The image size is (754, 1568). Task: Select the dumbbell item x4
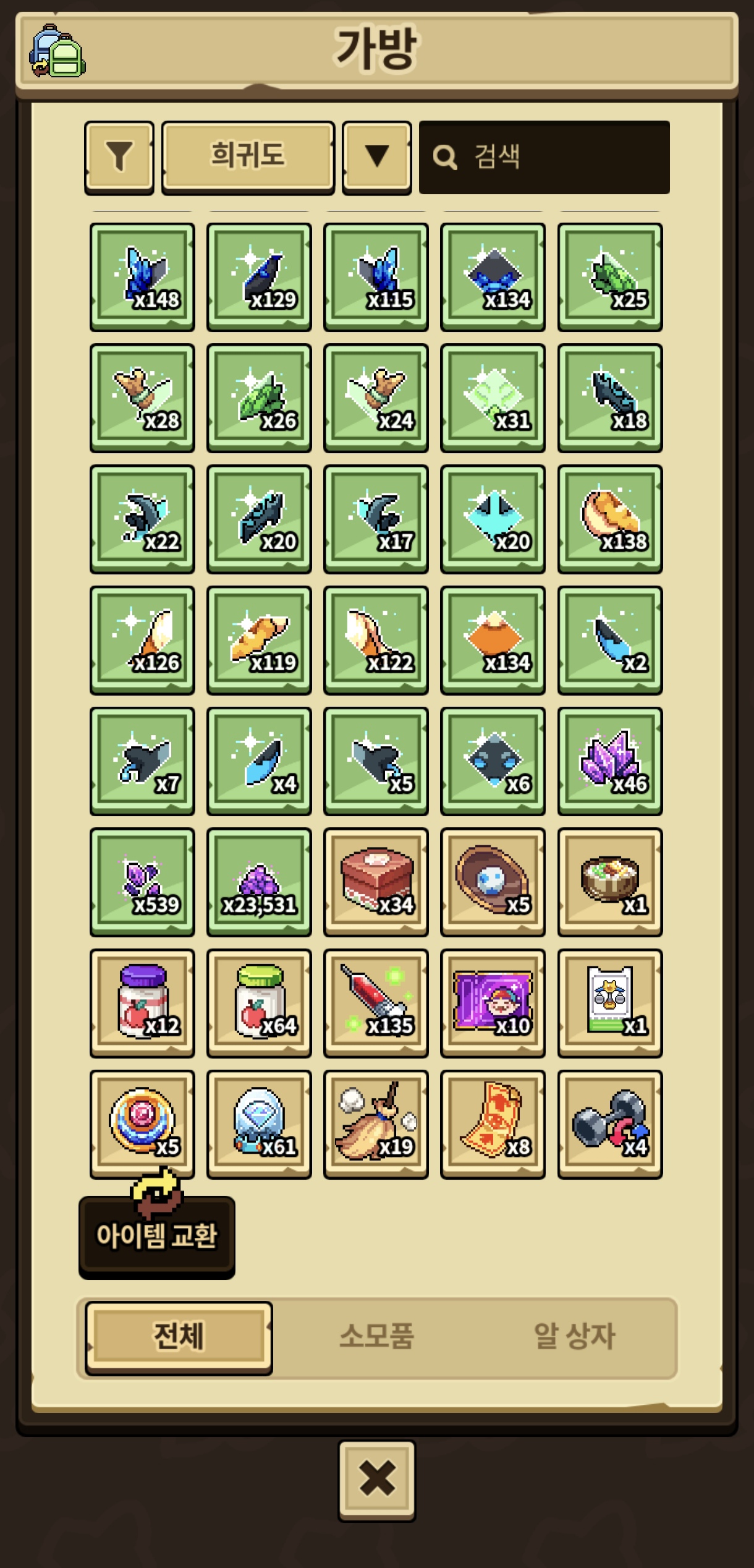coord(610,1124)
